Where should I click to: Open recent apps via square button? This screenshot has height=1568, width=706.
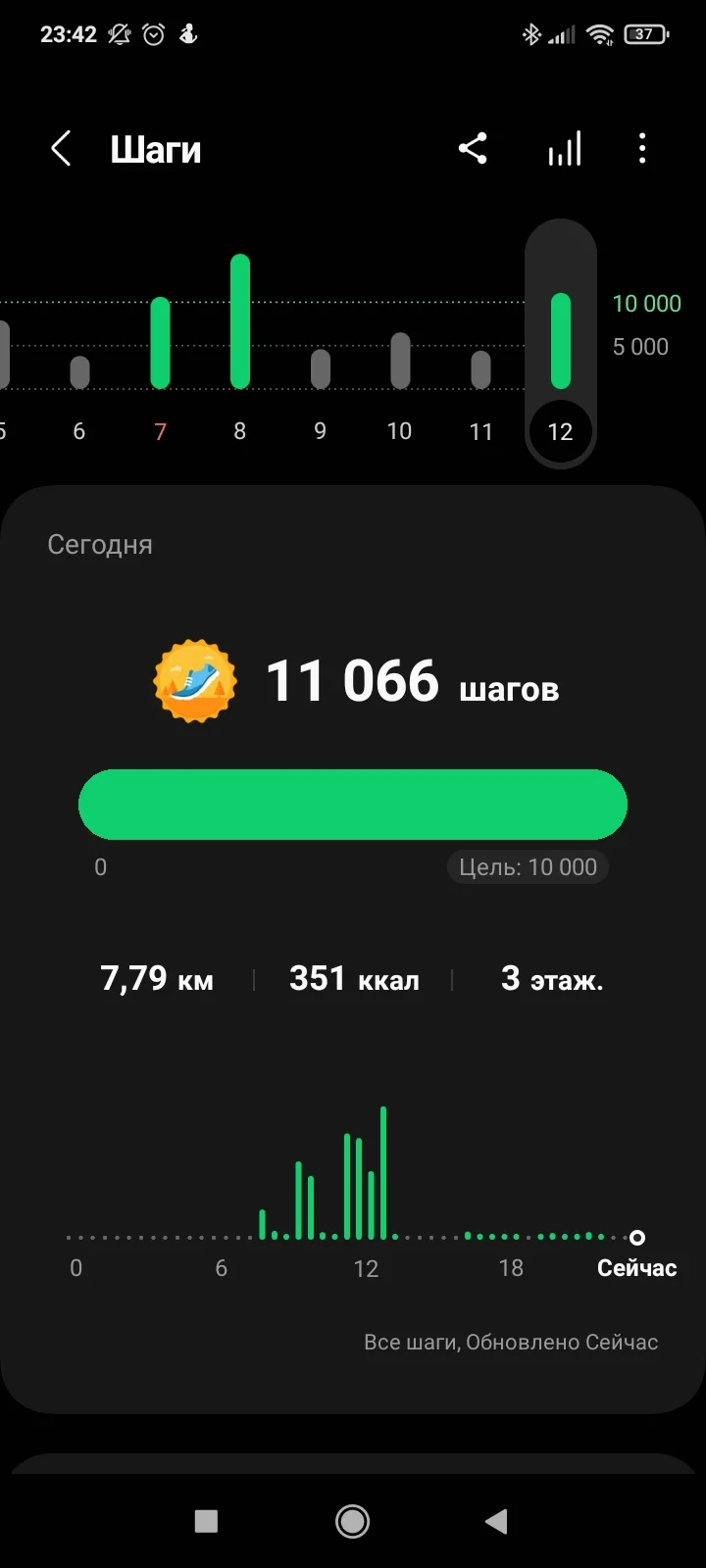206,1521
